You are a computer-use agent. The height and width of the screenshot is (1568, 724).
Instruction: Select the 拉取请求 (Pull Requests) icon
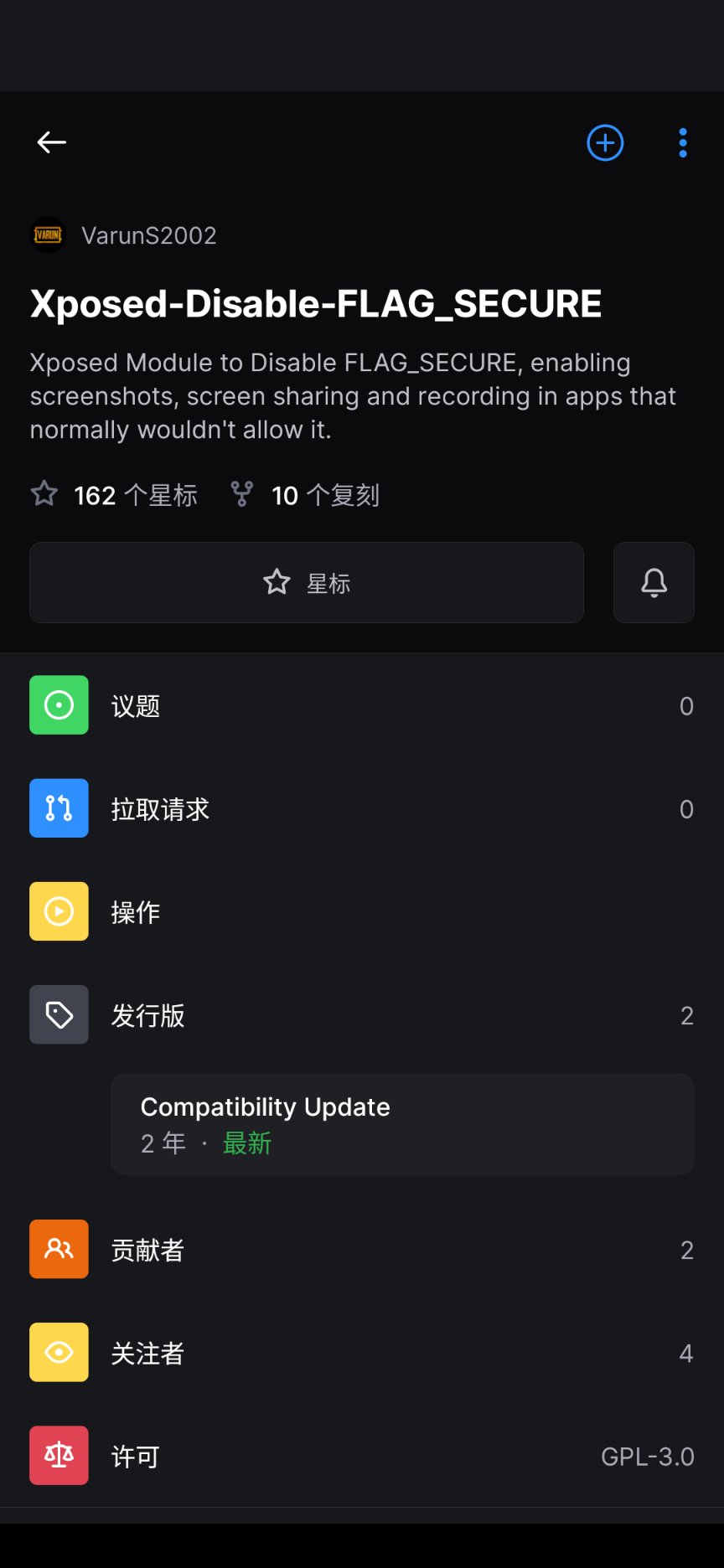[x=59, y=807]
